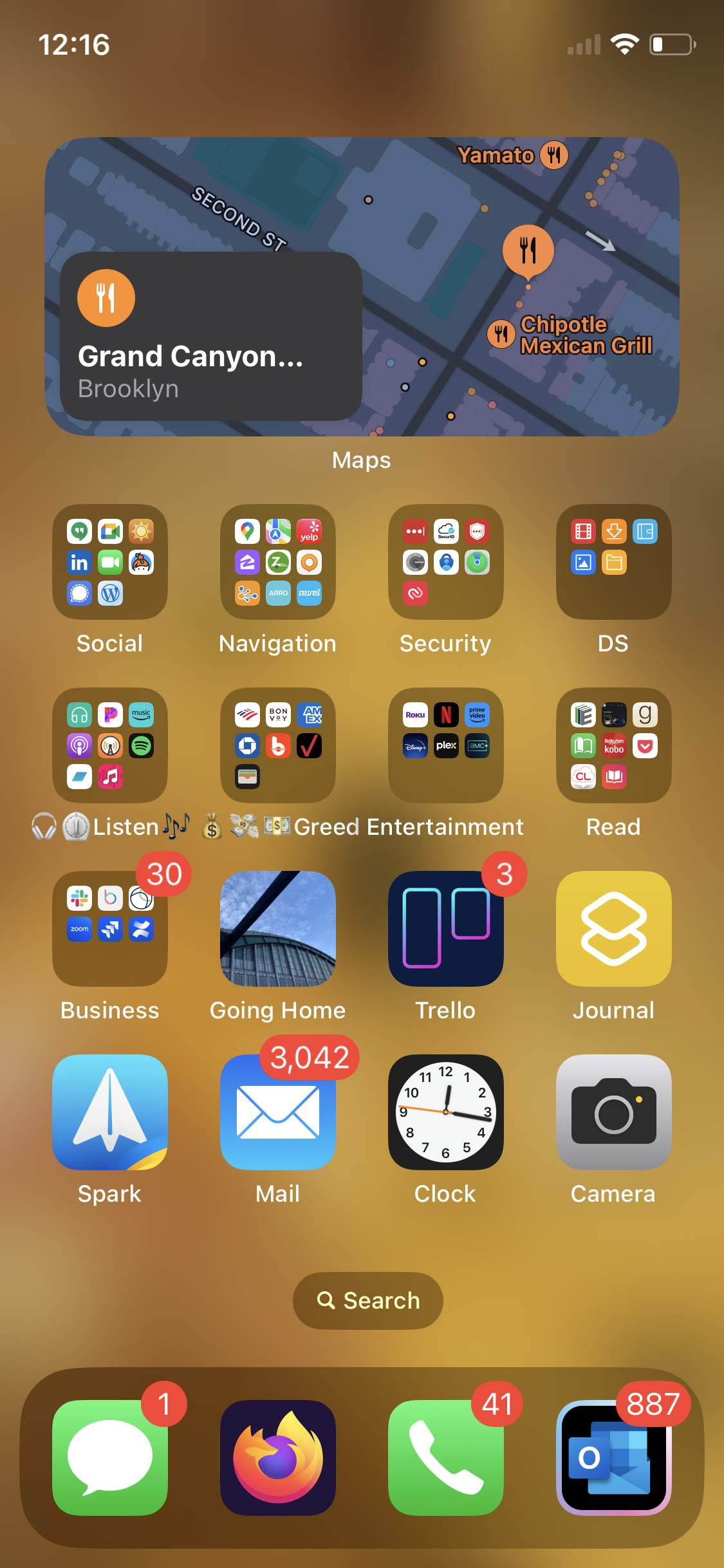Run the Going Home shortcut
This screenshot has width=724, height=1568.
coord(278,929)
